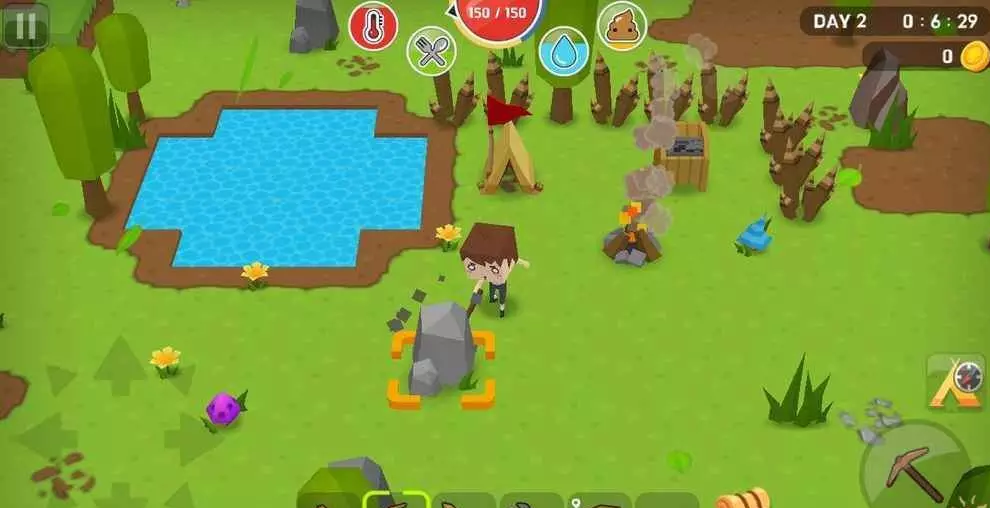Viewport: 990px width, 508px height.
Task: Tap the toilet need poop icon
Action: [622, 26]
